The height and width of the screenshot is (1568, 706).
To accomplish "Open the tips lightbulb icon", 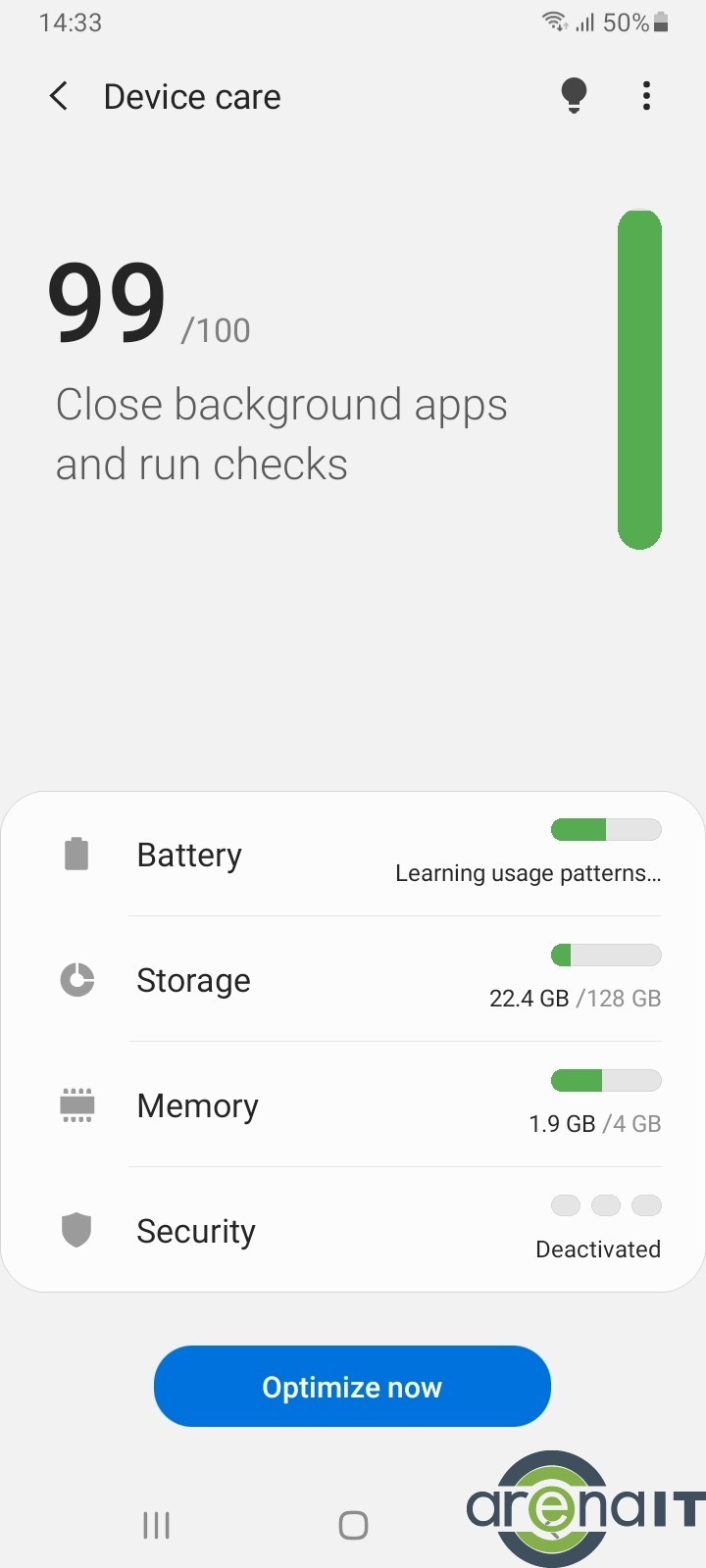I will [x=574, y=96].
